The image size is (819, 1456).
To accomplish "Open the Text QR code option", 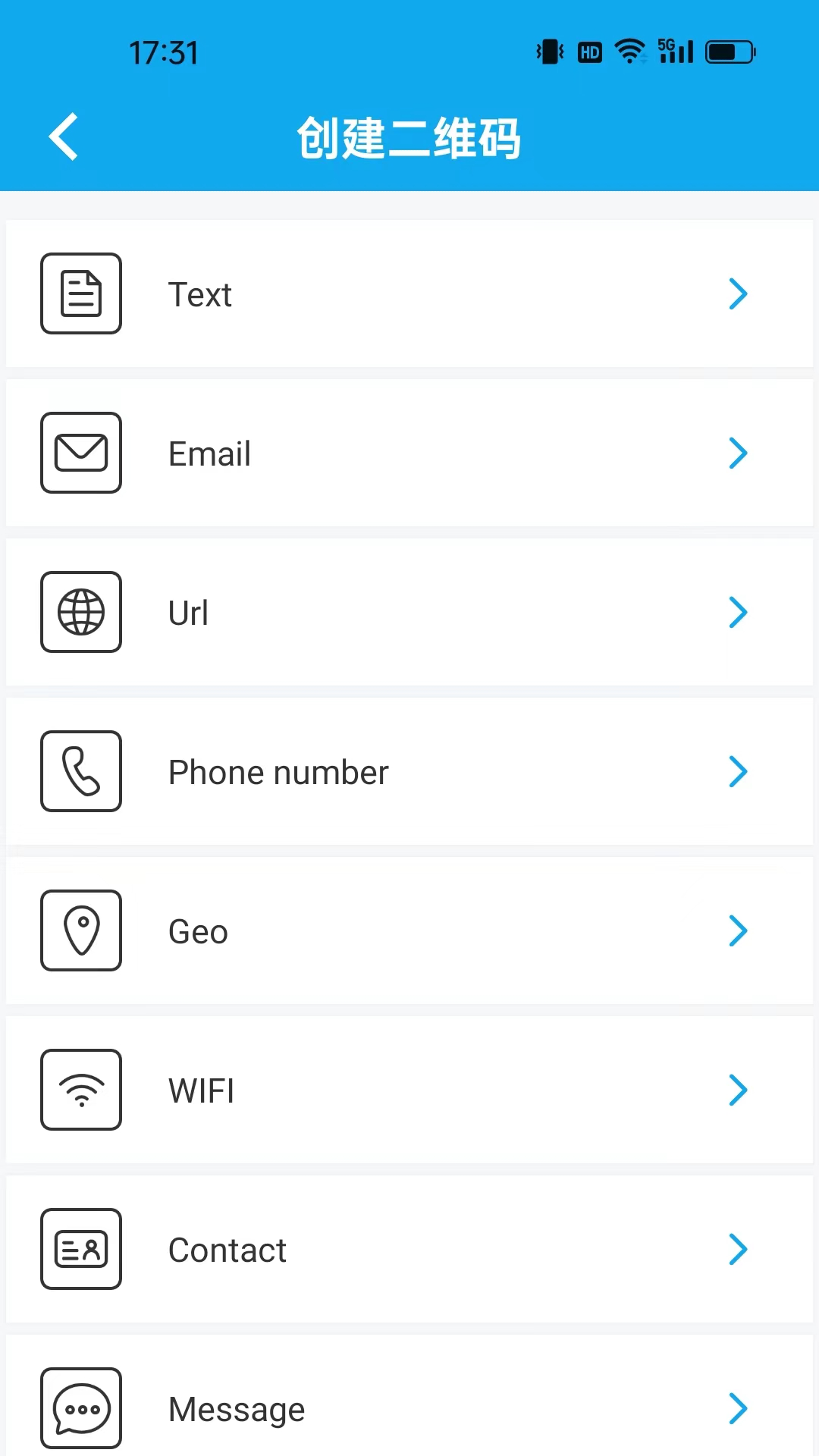I will [x=409, y=294].
